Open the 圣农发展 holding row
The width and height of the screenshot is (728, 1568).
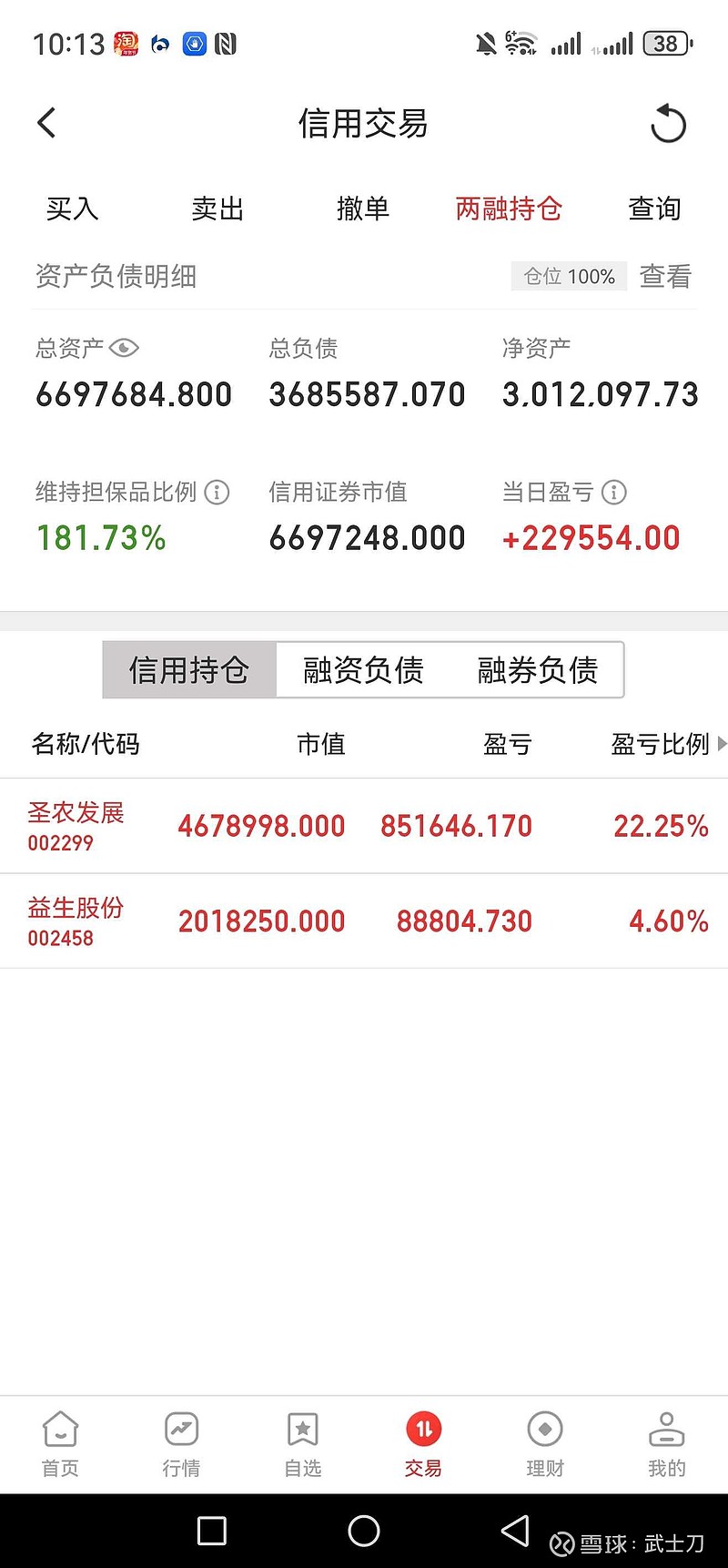[364, 826]
